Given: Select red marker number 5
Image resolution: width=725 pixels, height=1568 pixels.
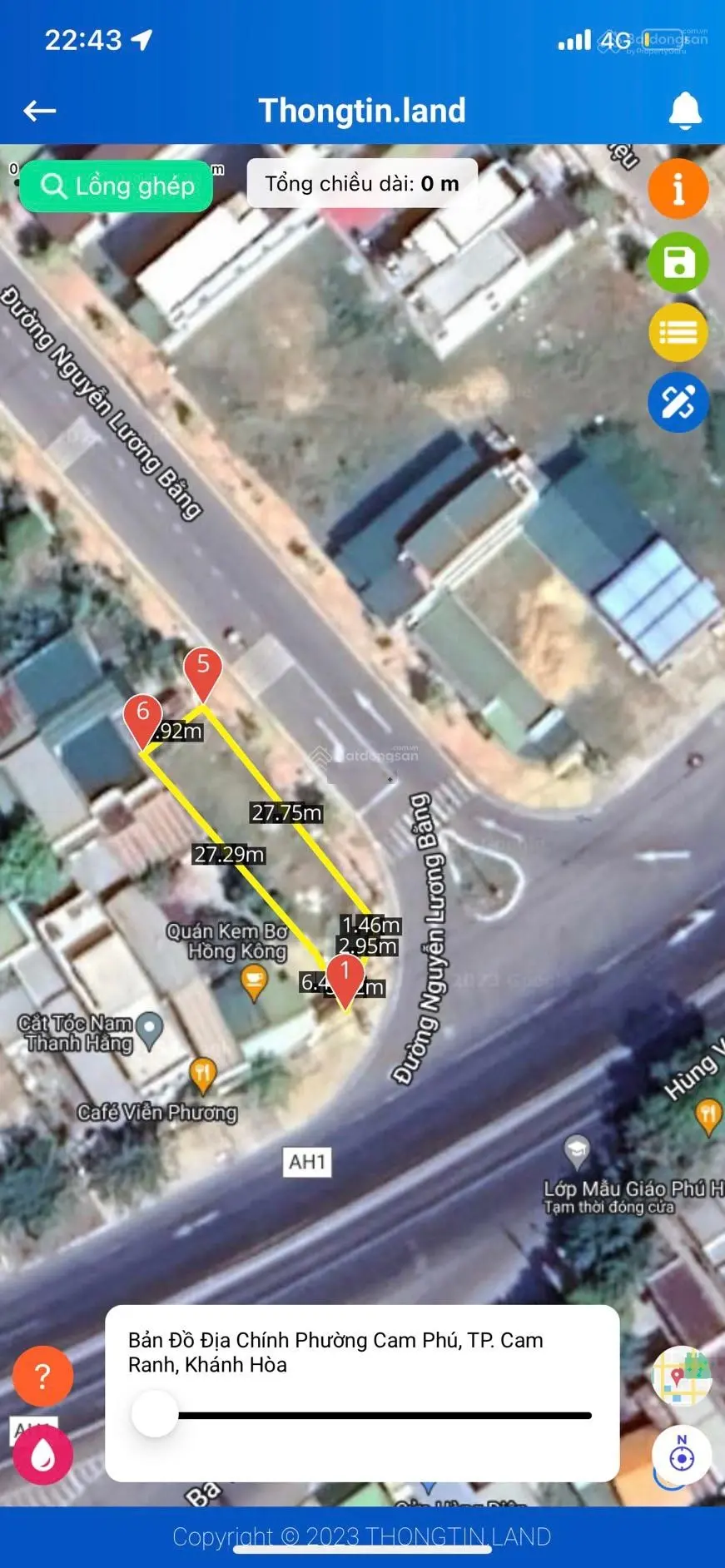Looking at the screenshot, I should click(202, 670).
